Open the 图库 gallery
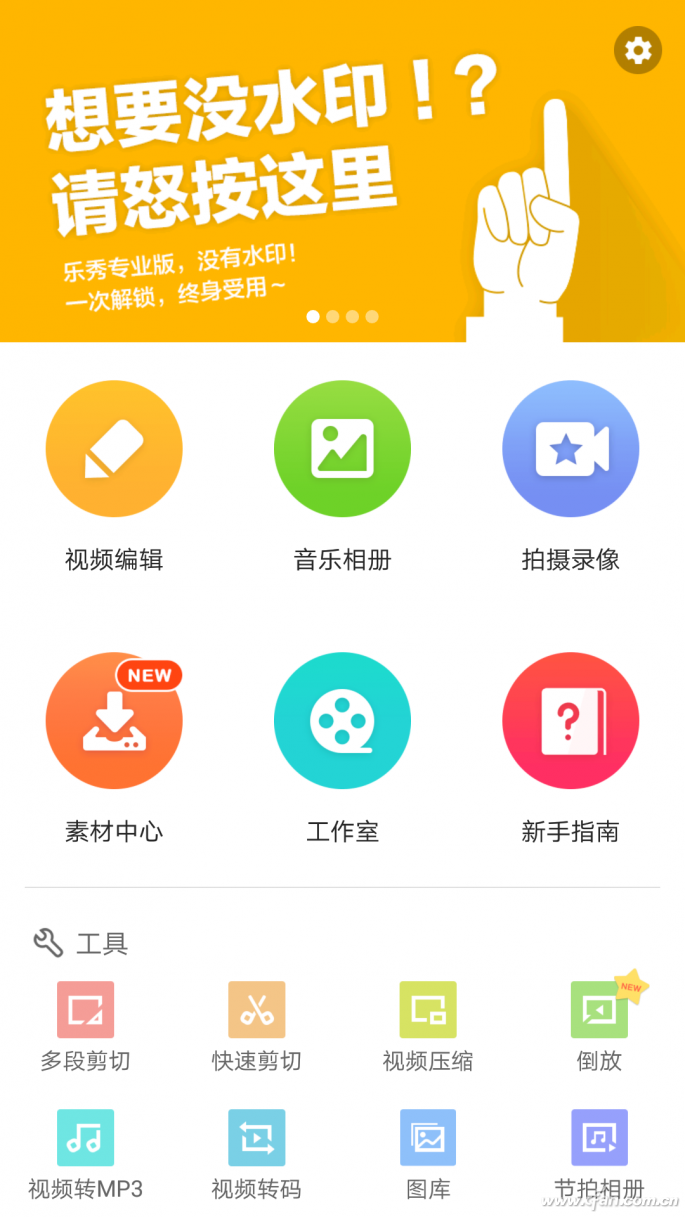685x1217 pixels. tap(428, 1138)
